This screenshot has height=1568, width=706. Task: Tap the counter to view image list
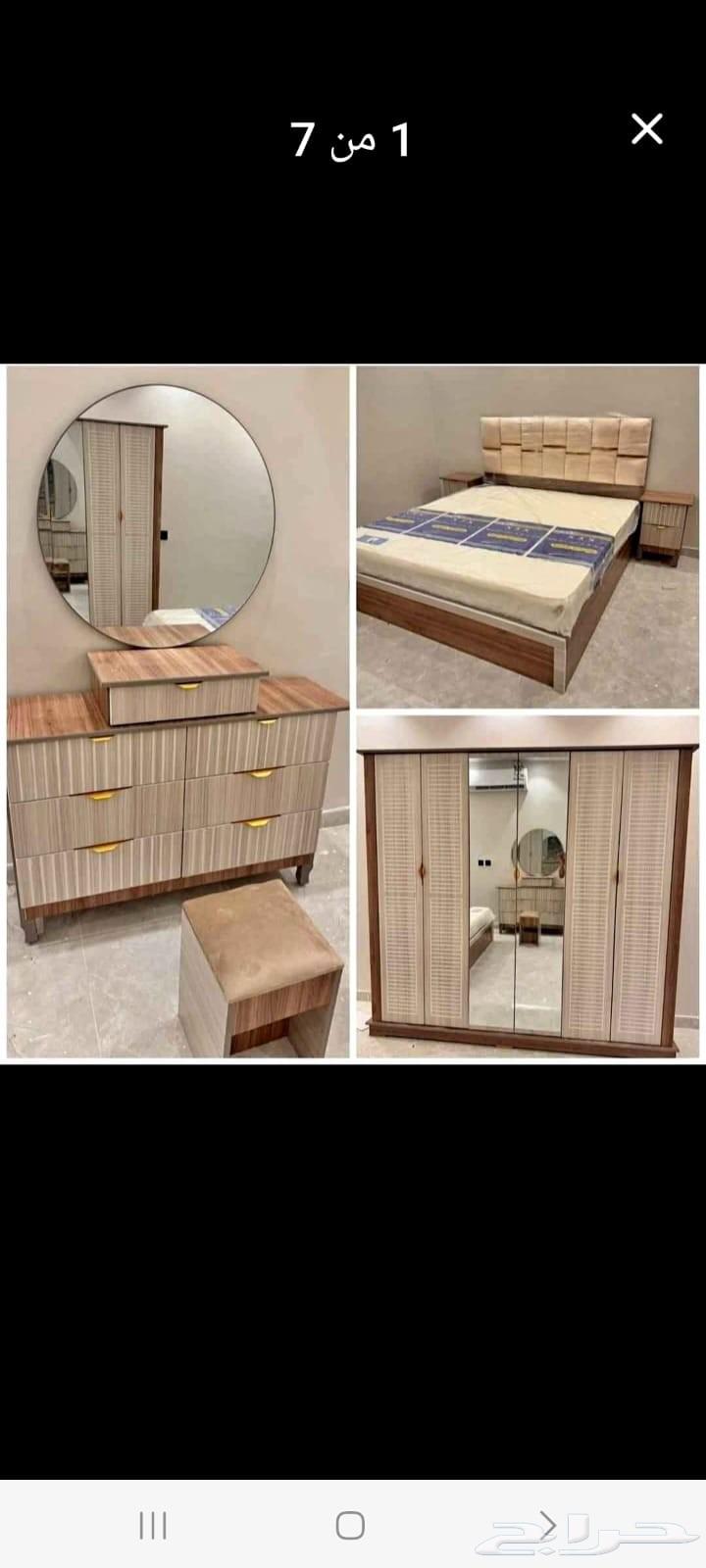pyautogui.click(x=353, y=137)
